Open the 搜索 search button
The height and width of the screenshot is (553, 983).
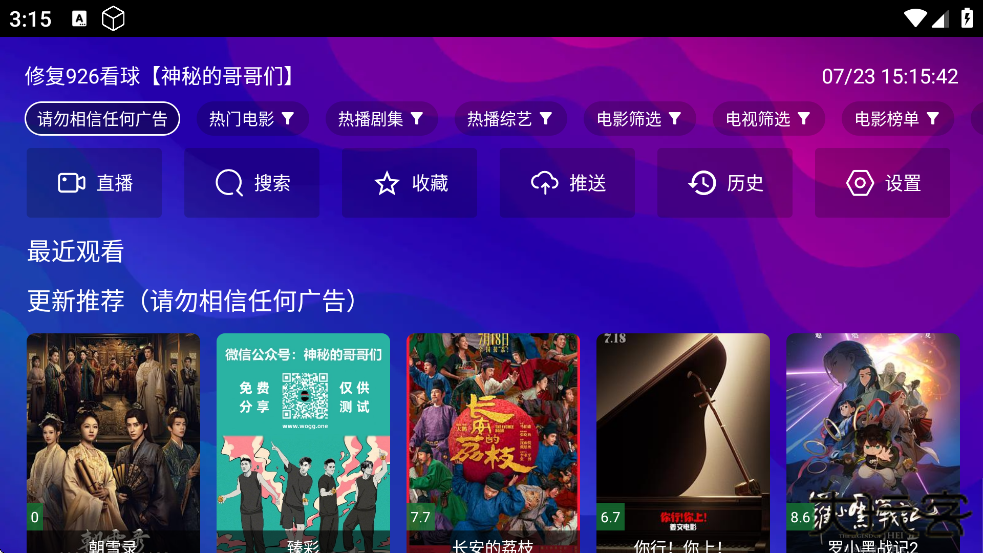coord(252,183)
